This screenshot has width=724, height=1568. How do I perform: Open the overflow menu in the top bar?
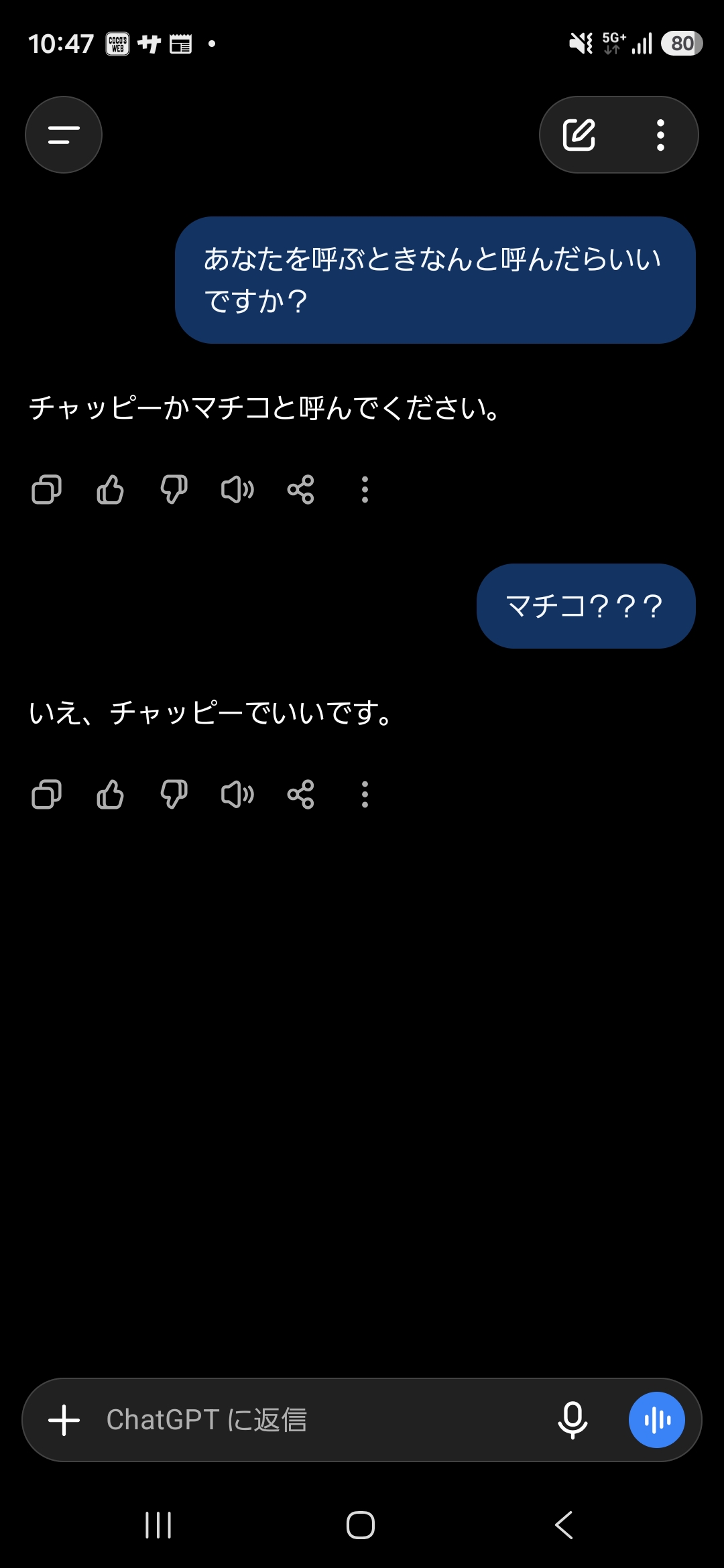660,135
